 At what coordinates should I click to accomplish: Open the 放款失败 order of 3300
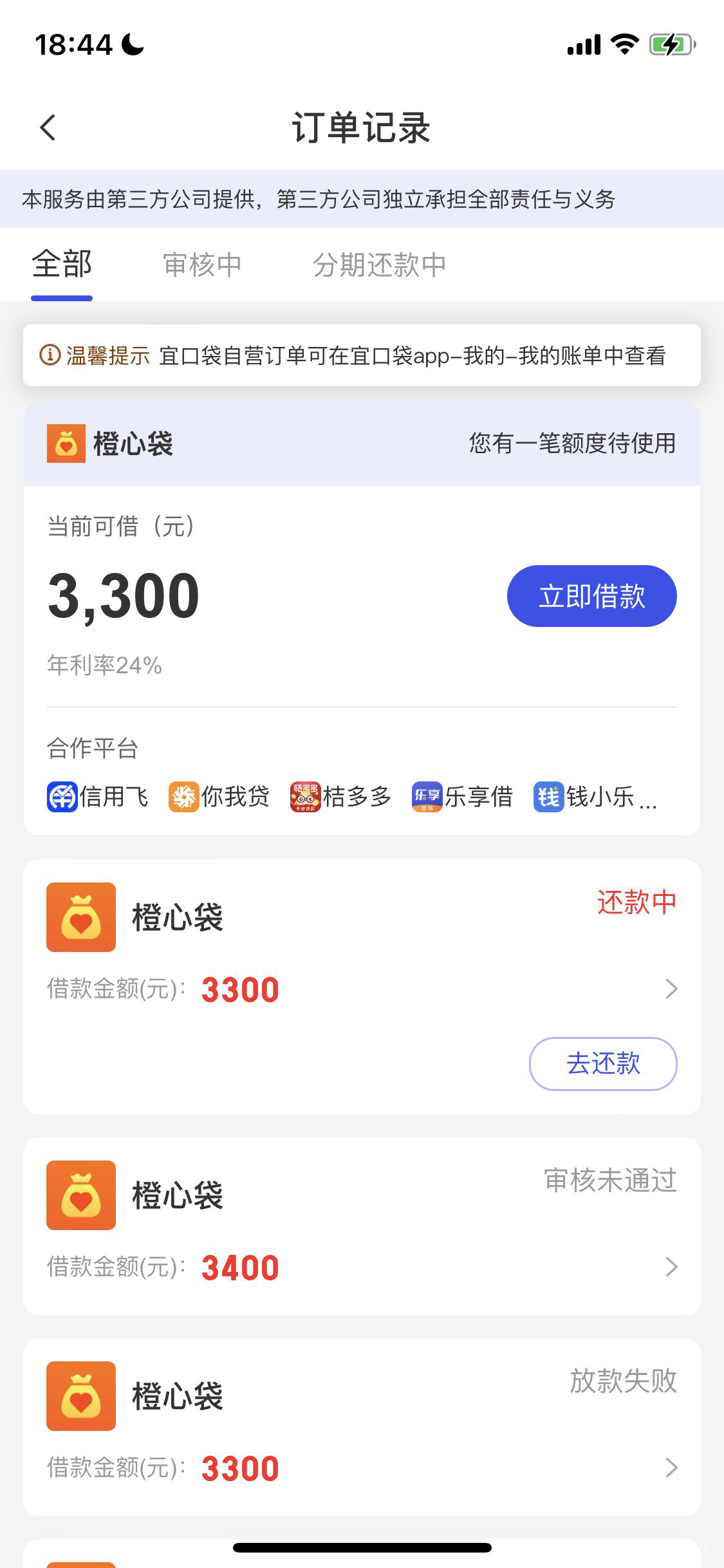tap(362, 1427)
